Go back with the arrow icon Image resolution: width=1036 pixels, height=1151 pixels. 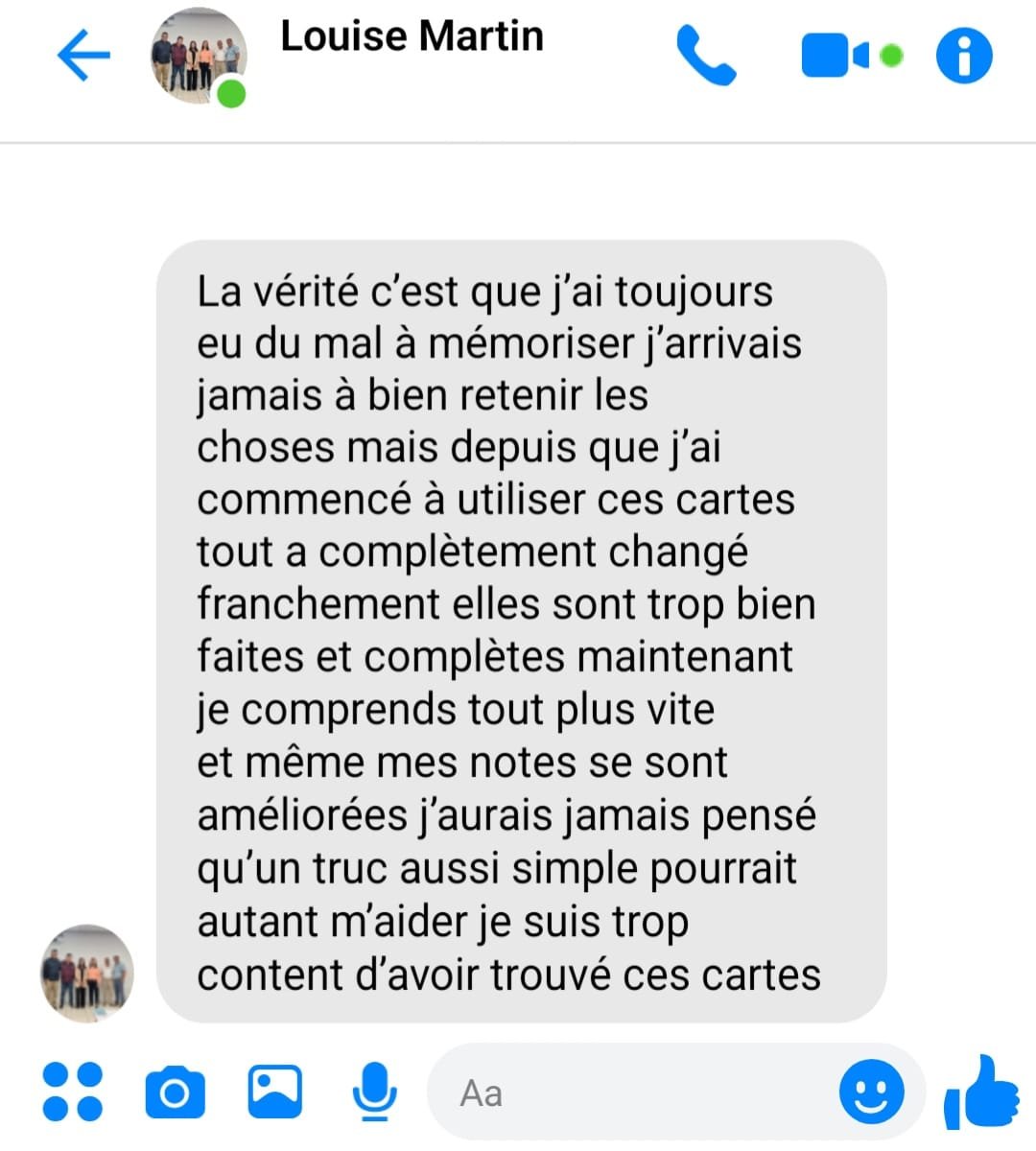tap(83, 55)
